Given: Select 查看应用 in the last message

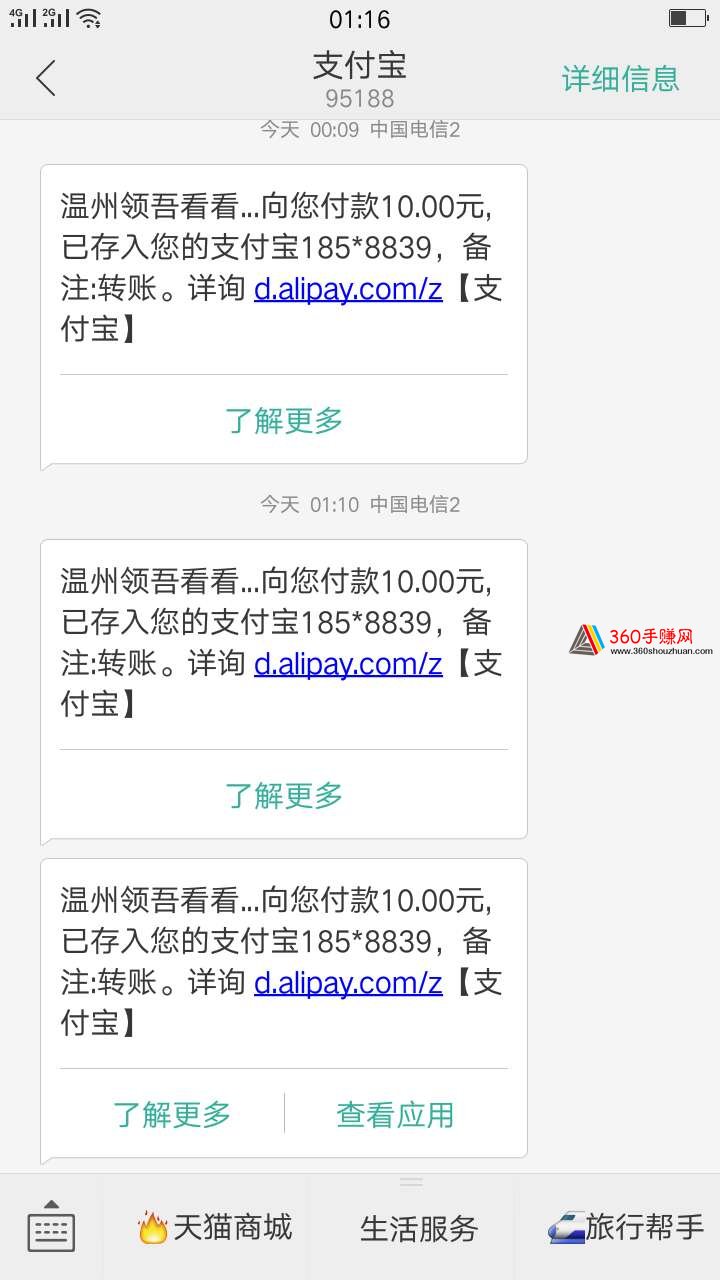Looking at the screenshot, I should pyautogui.click(x=395, y=1114).
